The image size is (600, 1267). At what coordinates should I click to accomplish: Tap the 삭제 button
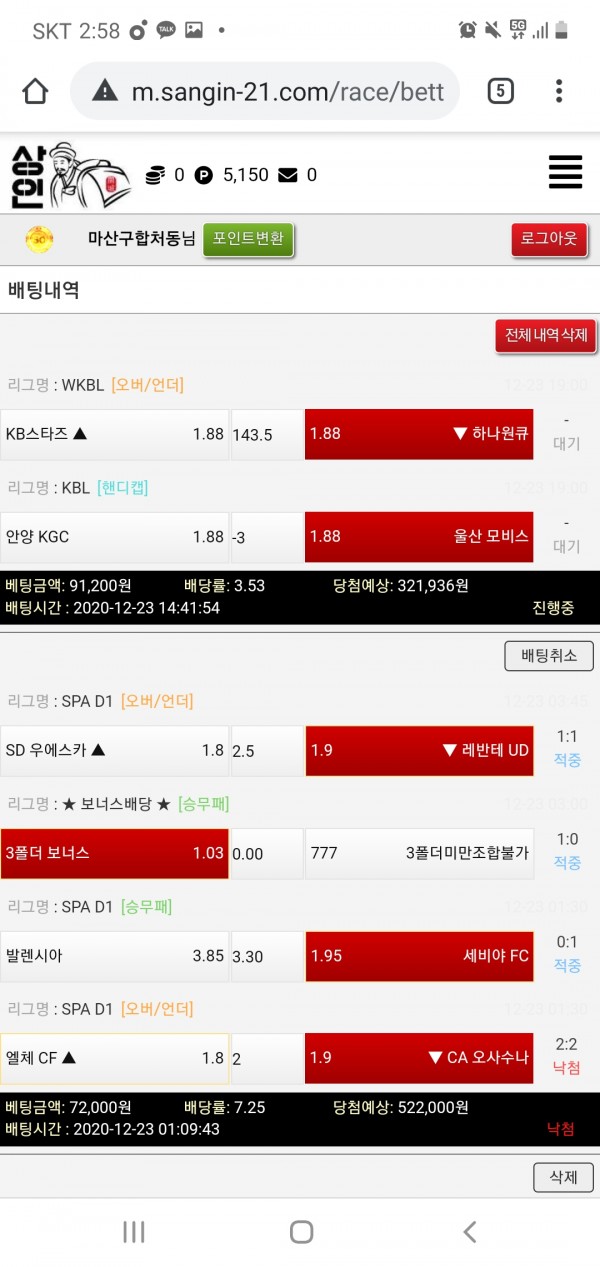pyautogui.click(x=563, y=1177)
